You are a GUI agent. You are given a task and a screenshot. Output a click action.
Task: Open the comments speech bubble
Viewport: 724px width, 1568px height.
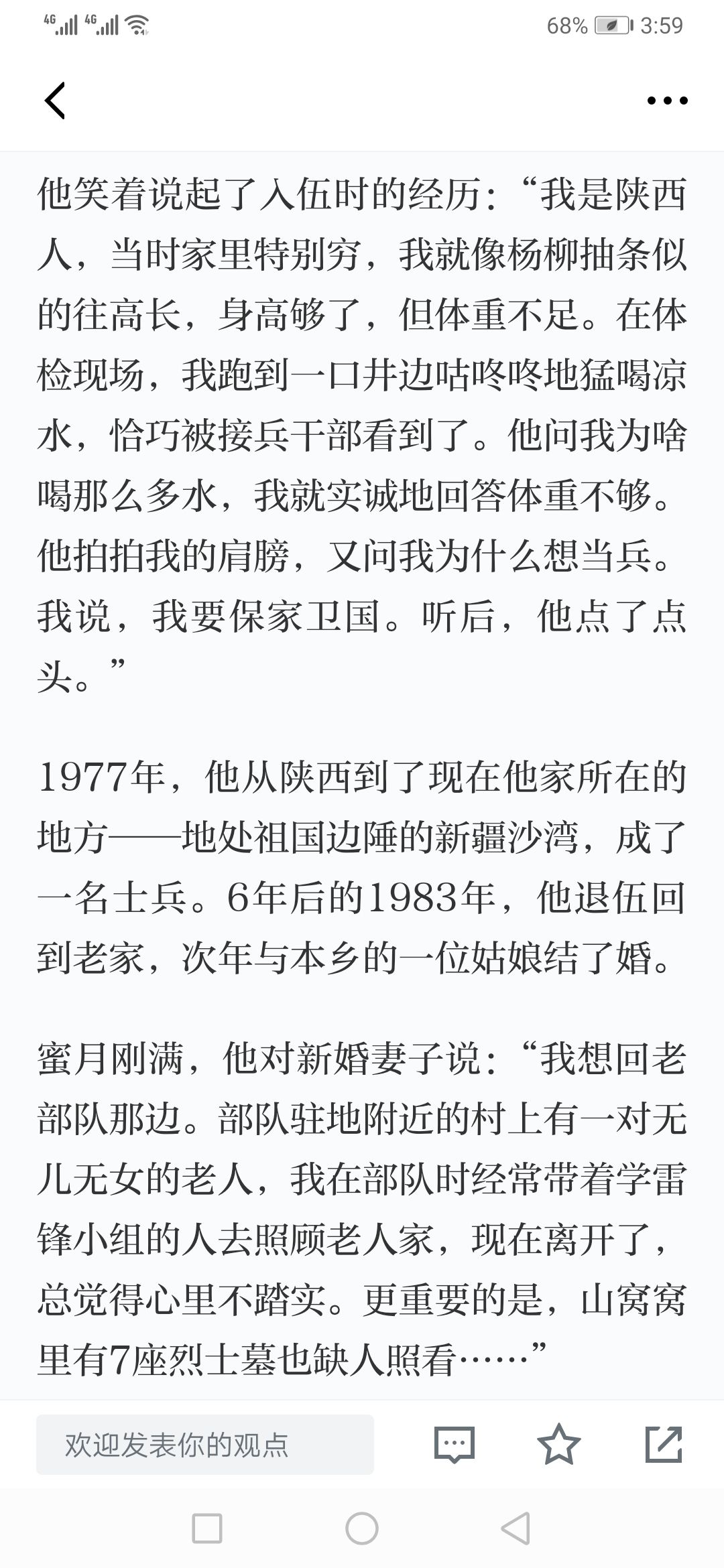pyautogui.click(x=455, y=1445)
